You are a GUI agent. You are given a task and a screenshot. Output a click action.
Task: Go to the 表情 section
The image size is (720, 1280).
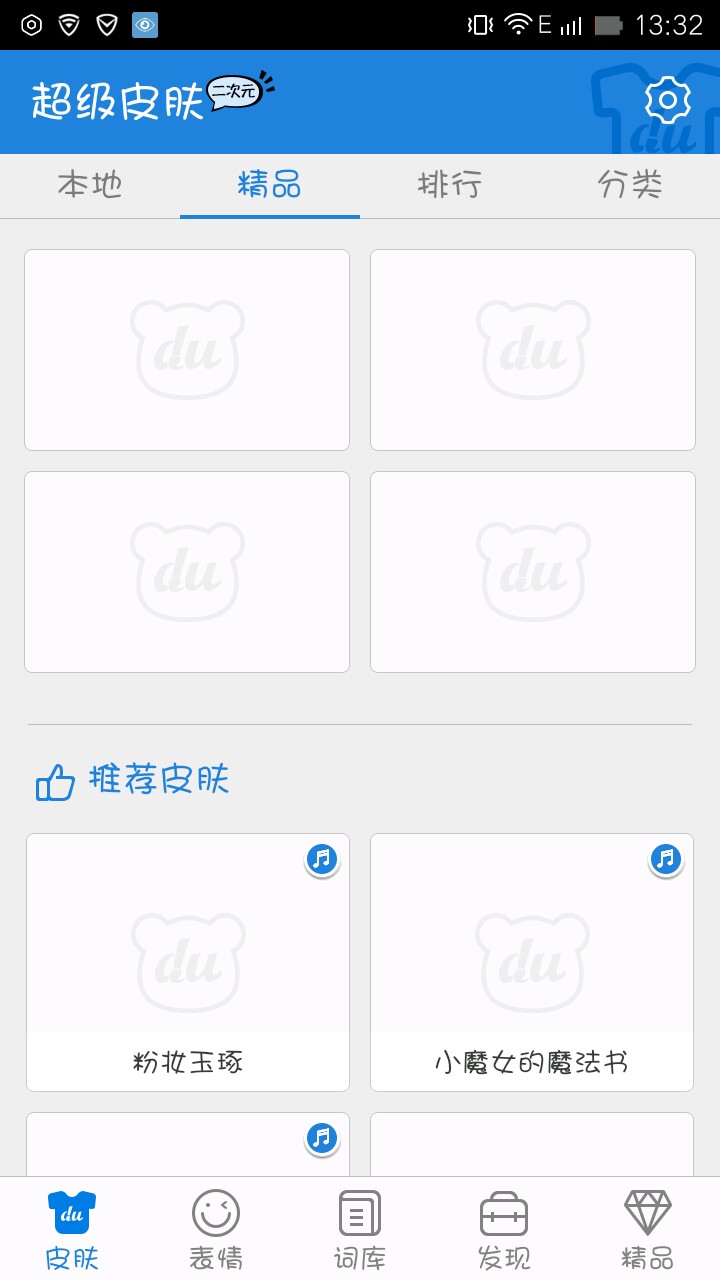(216, 1229)
